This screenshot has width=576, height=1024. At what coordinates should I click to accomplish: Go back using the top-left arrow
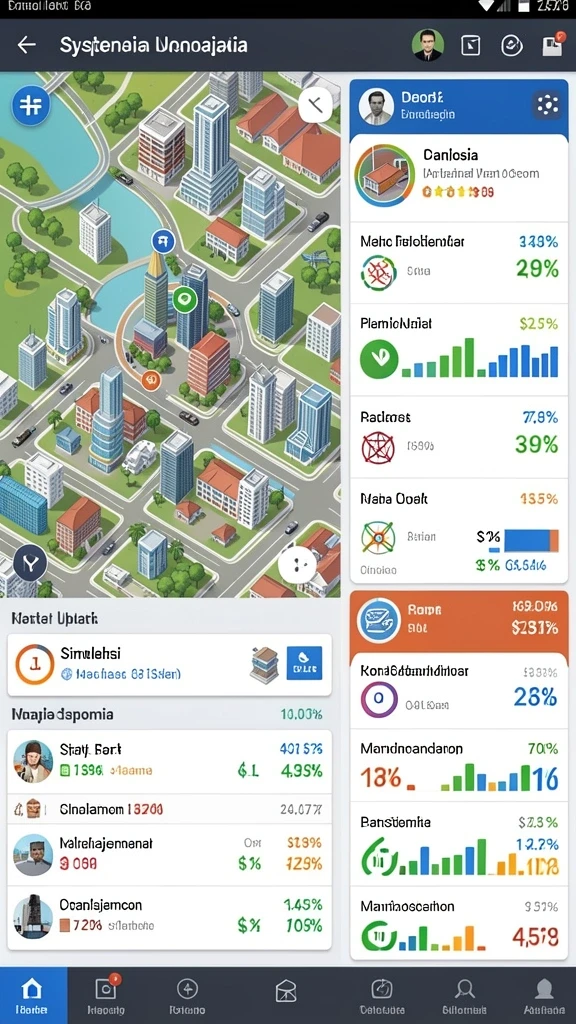(x=27, y=45)
